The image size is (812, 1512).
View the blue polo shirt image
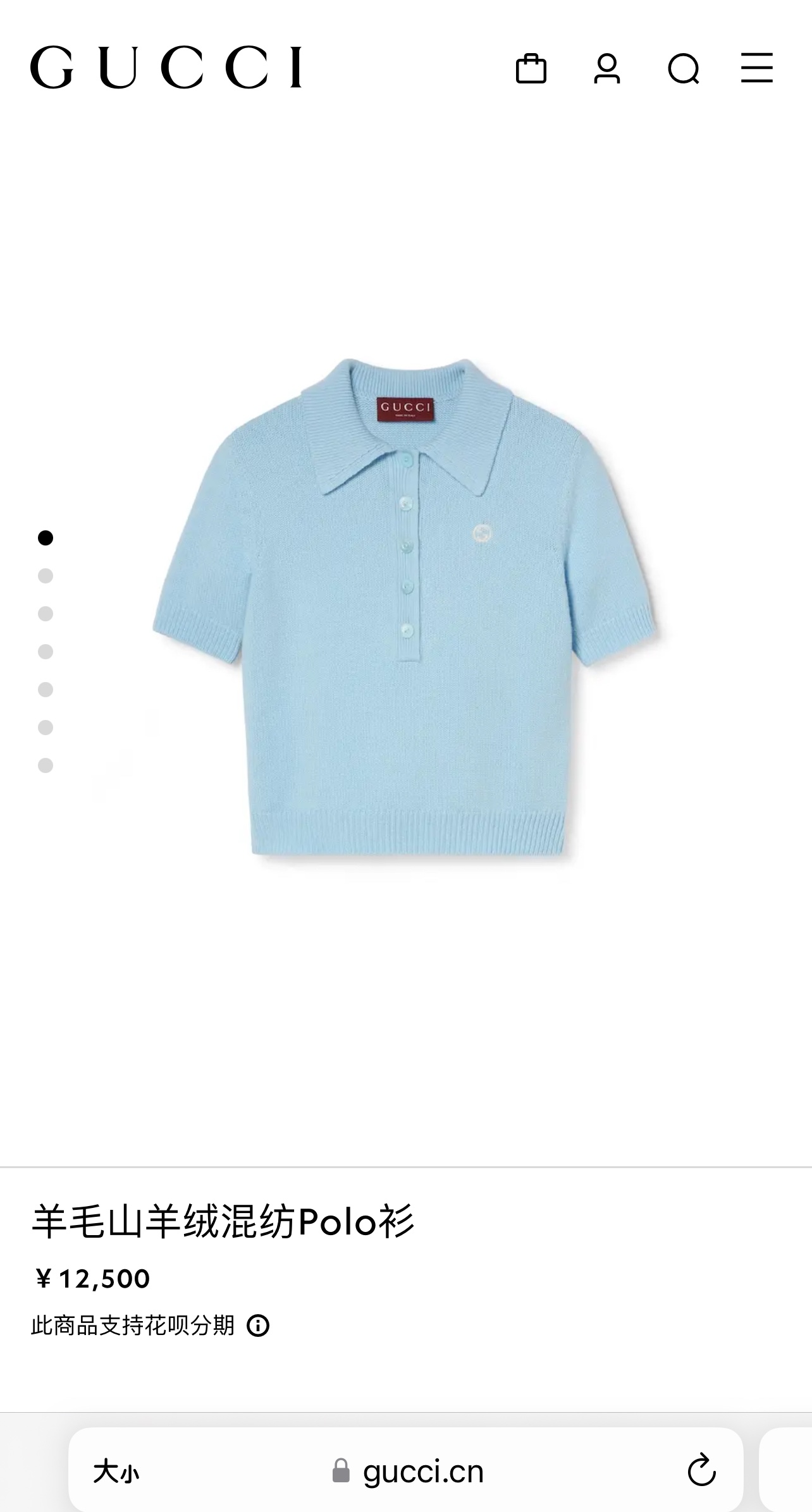pyautogui.click(x=405, y=607)
